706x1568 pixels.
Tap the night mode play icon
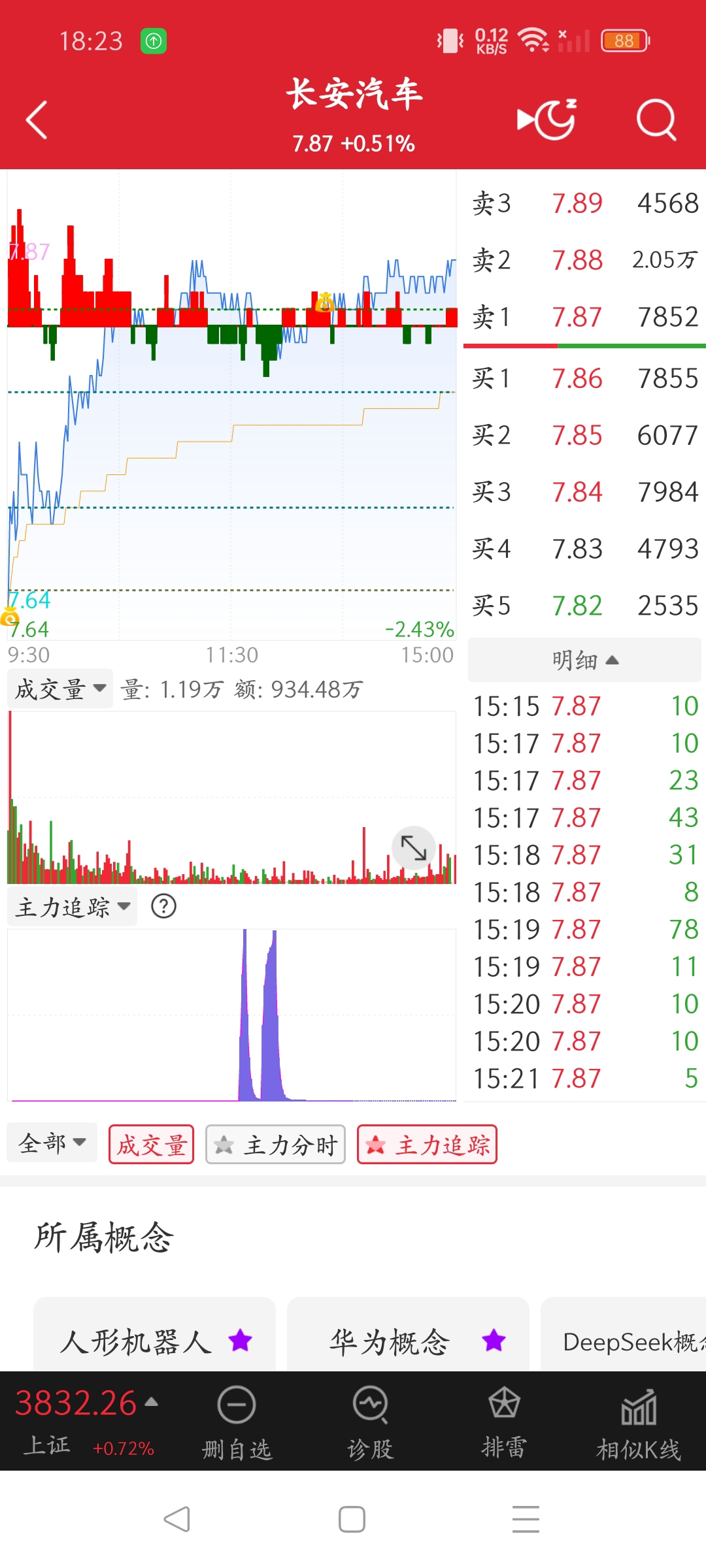(546, 120)
